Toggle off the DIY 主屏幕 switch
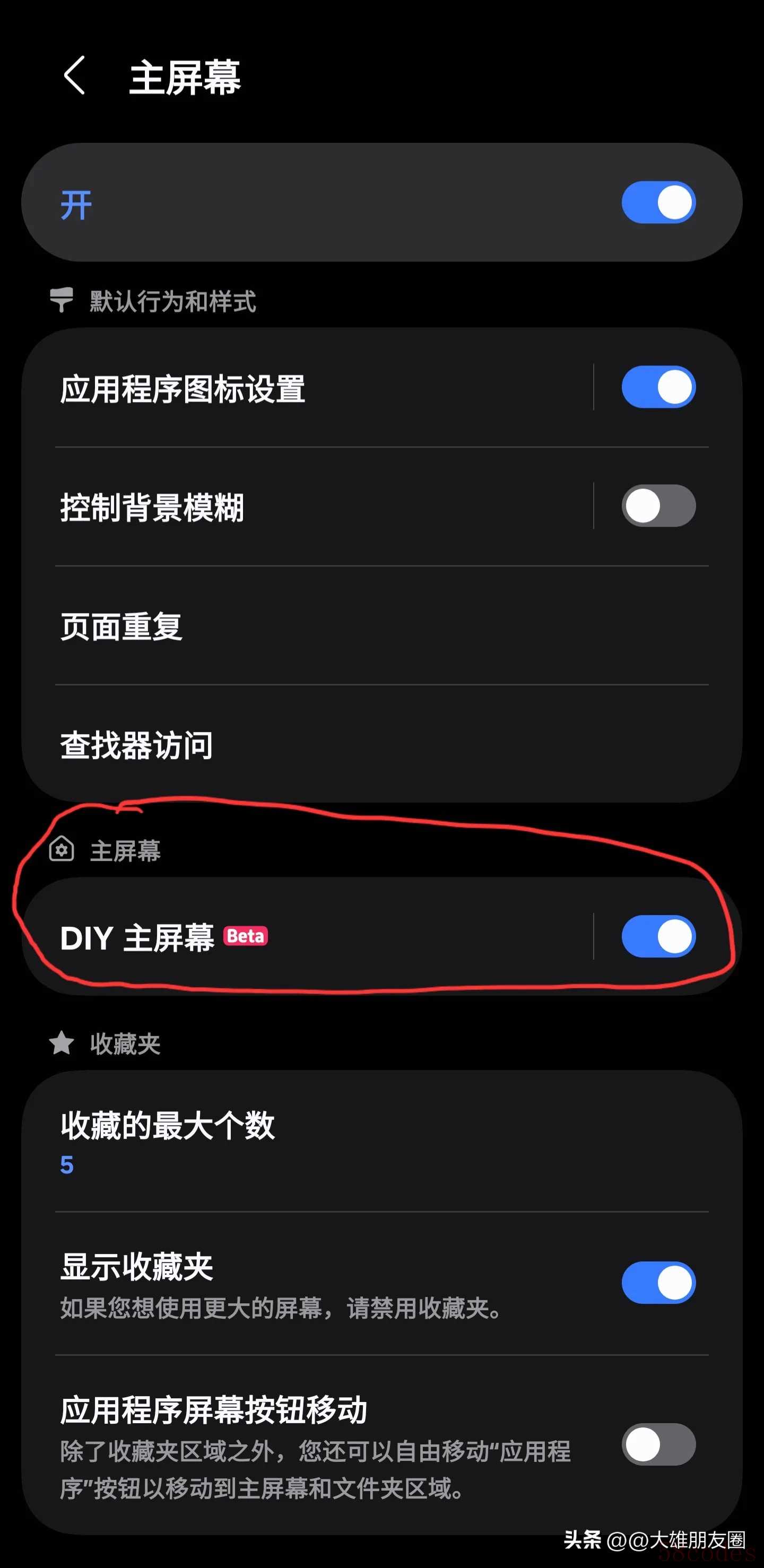The height and width of the screenshot is (1568, 764). (x=658, y=936)
